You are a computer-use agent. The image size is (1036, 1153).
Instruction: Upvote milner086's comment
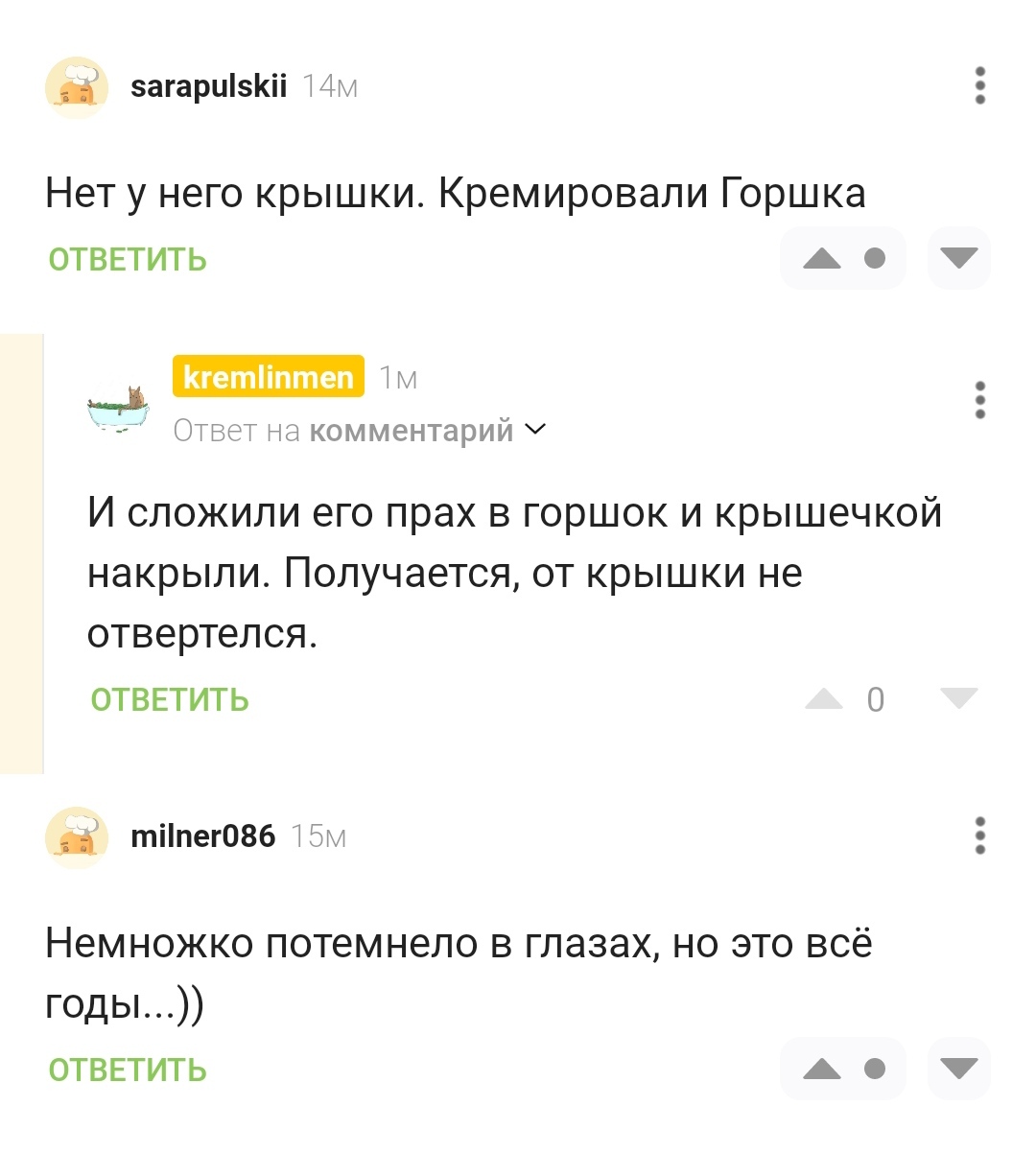coord(822,1069)
